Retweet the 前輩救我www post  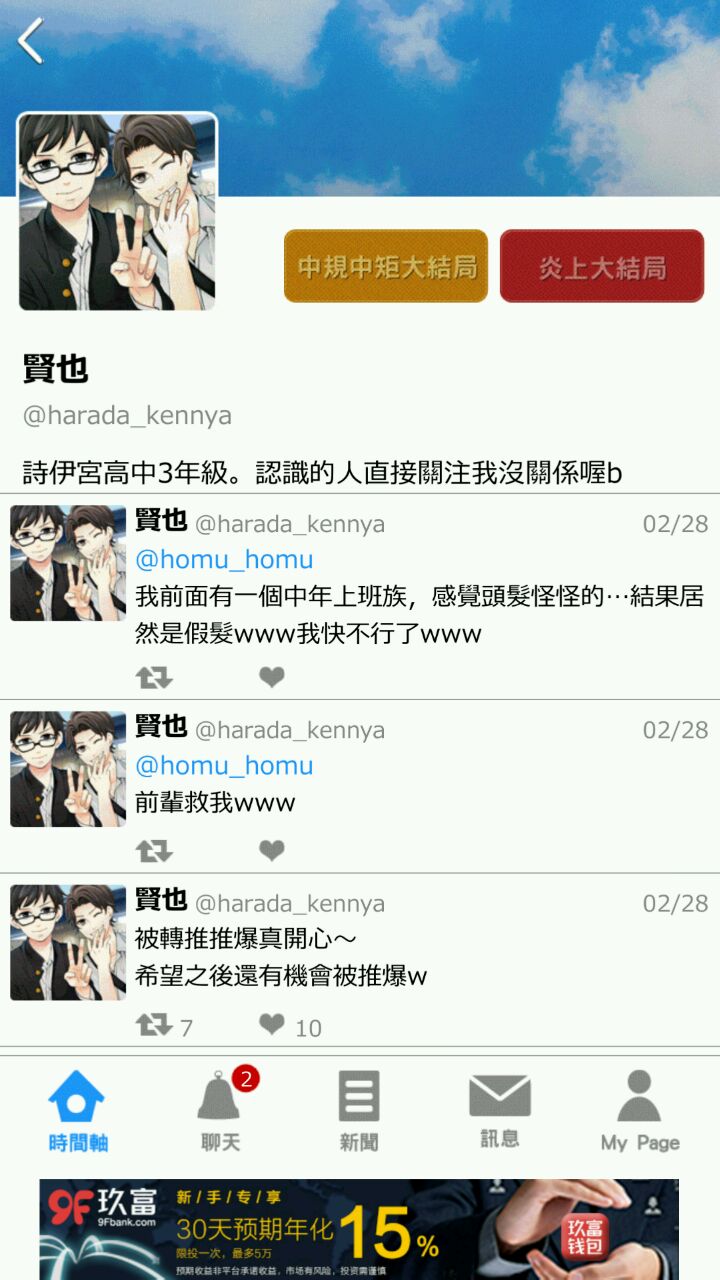click(154, 851)
